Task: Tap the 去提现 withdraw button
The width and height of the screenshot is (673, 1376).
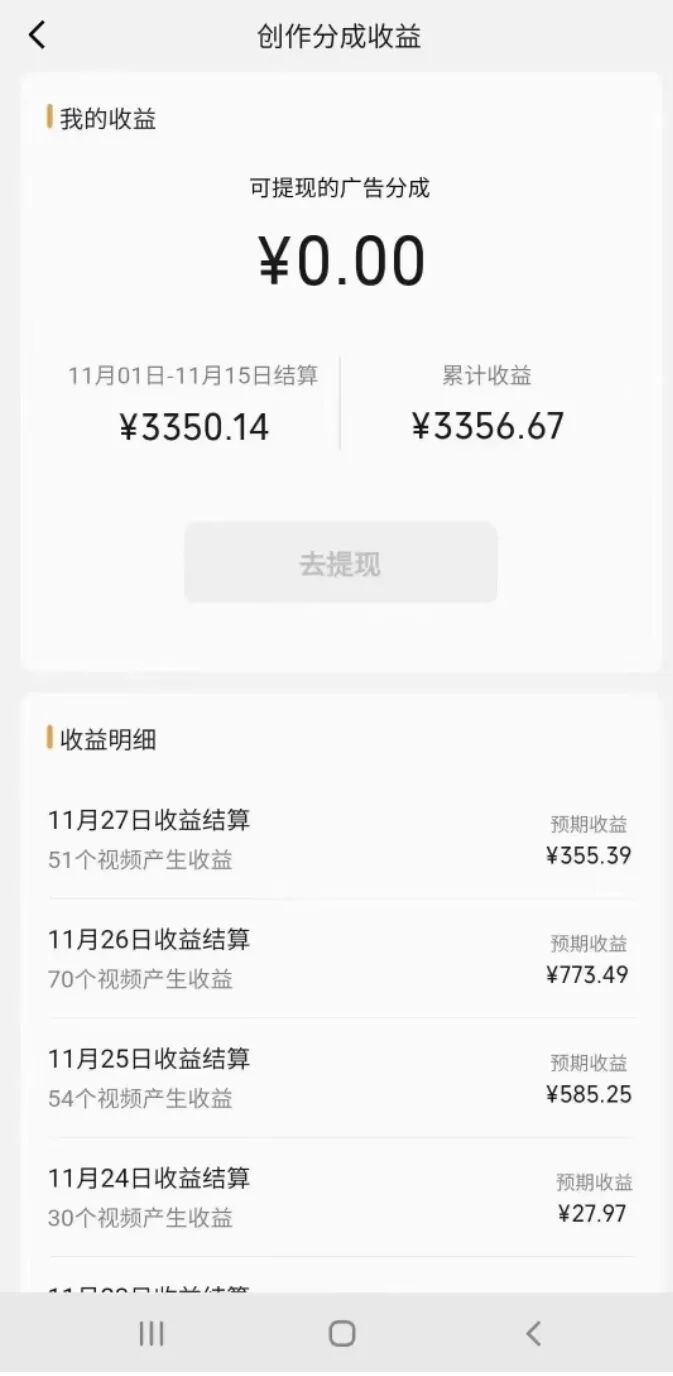Action: 340,563
